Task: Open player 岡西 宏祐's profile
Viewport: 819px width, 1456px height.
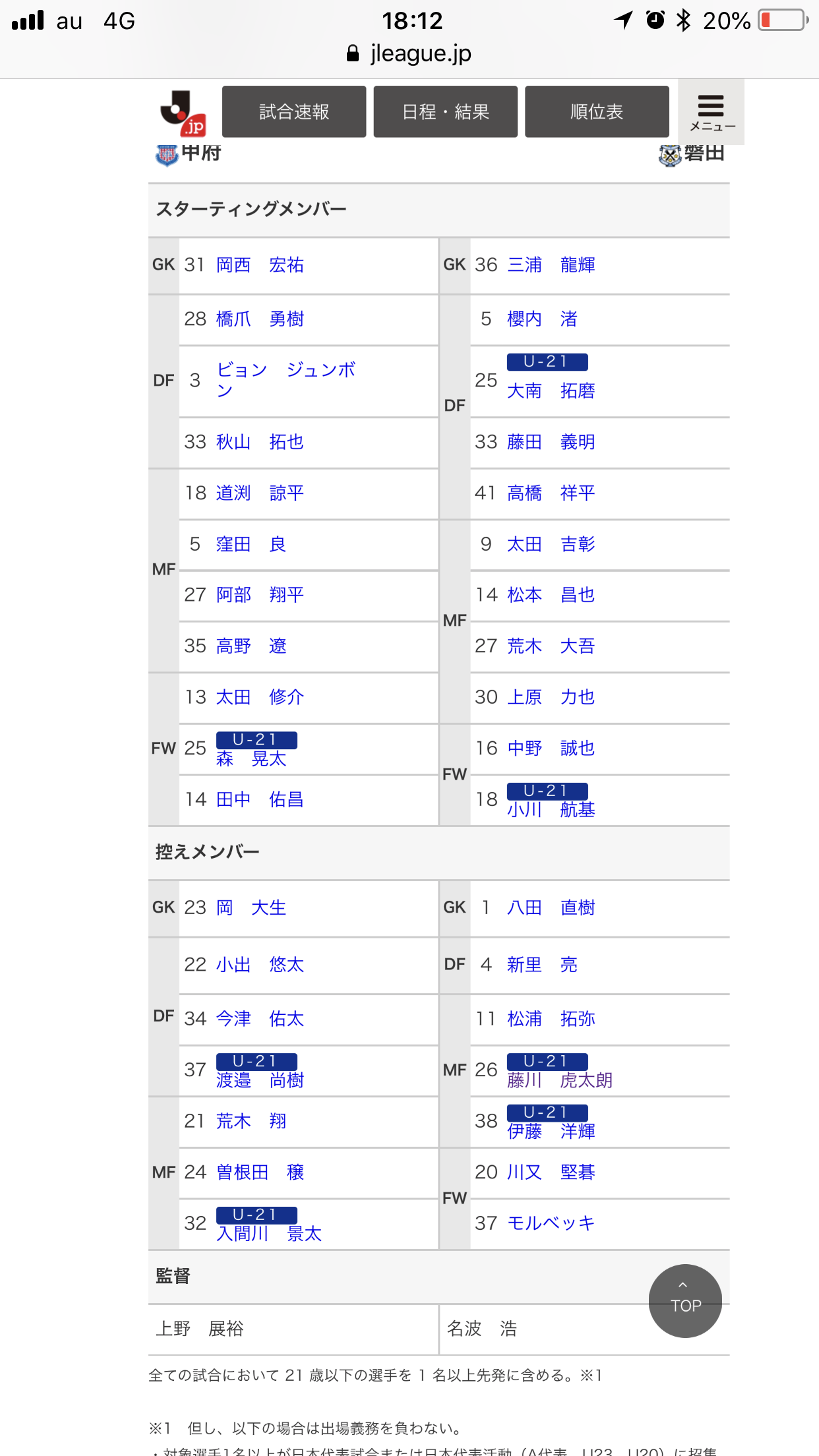Action: [x=260, y=265]
